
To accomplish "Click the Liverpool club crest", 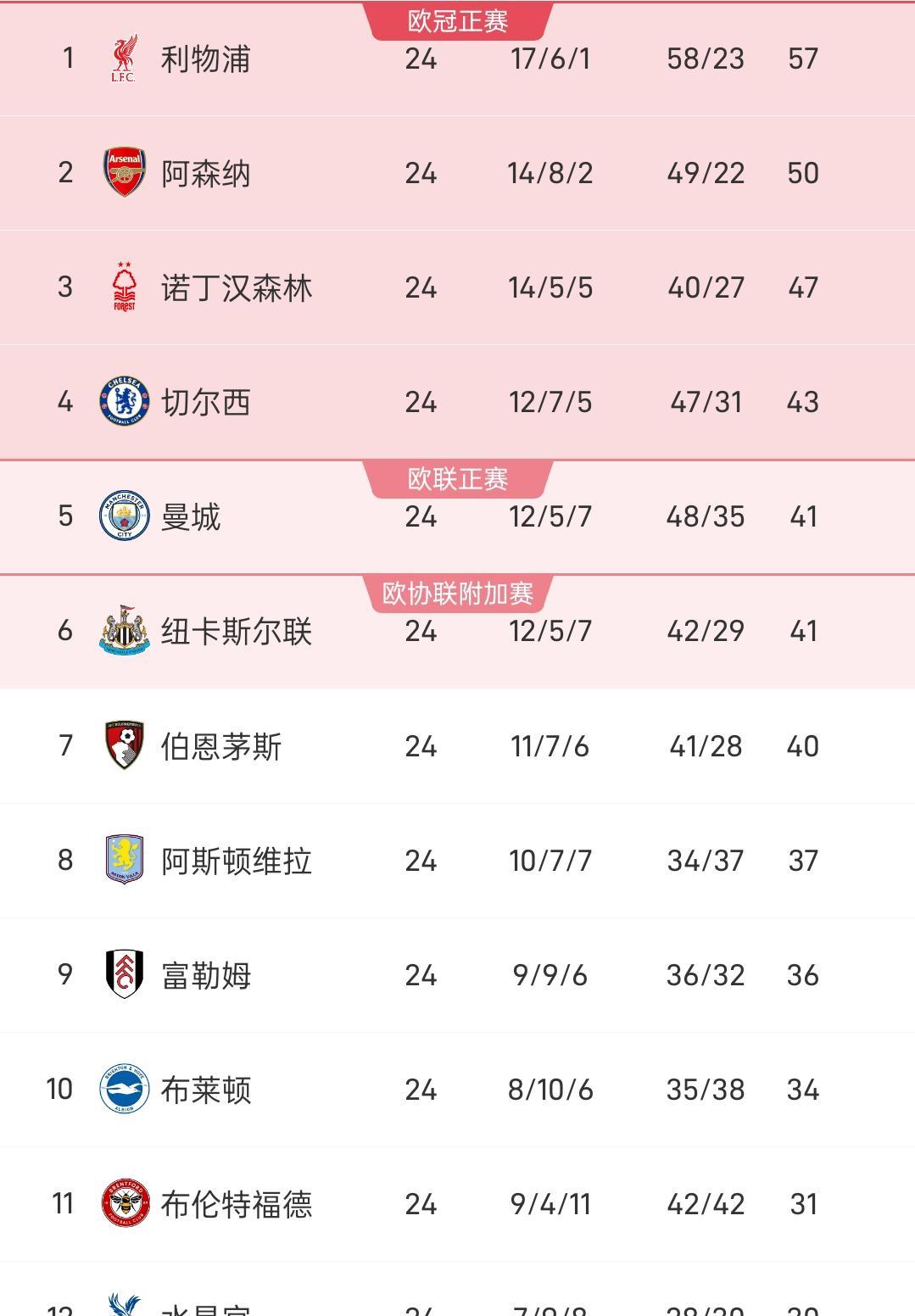I will coord(124,59).
